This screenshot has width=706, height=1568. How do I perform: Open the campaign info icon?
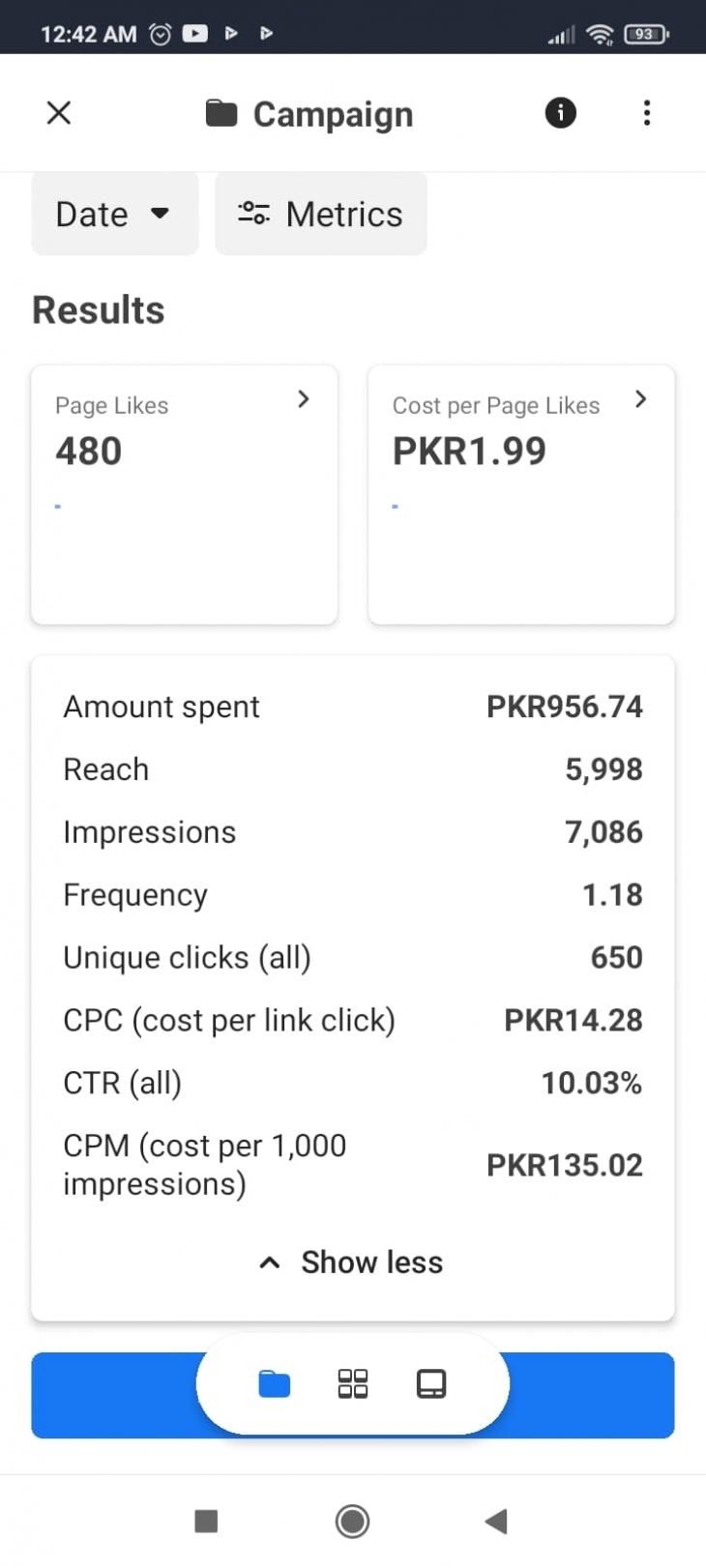pos(561,113)
